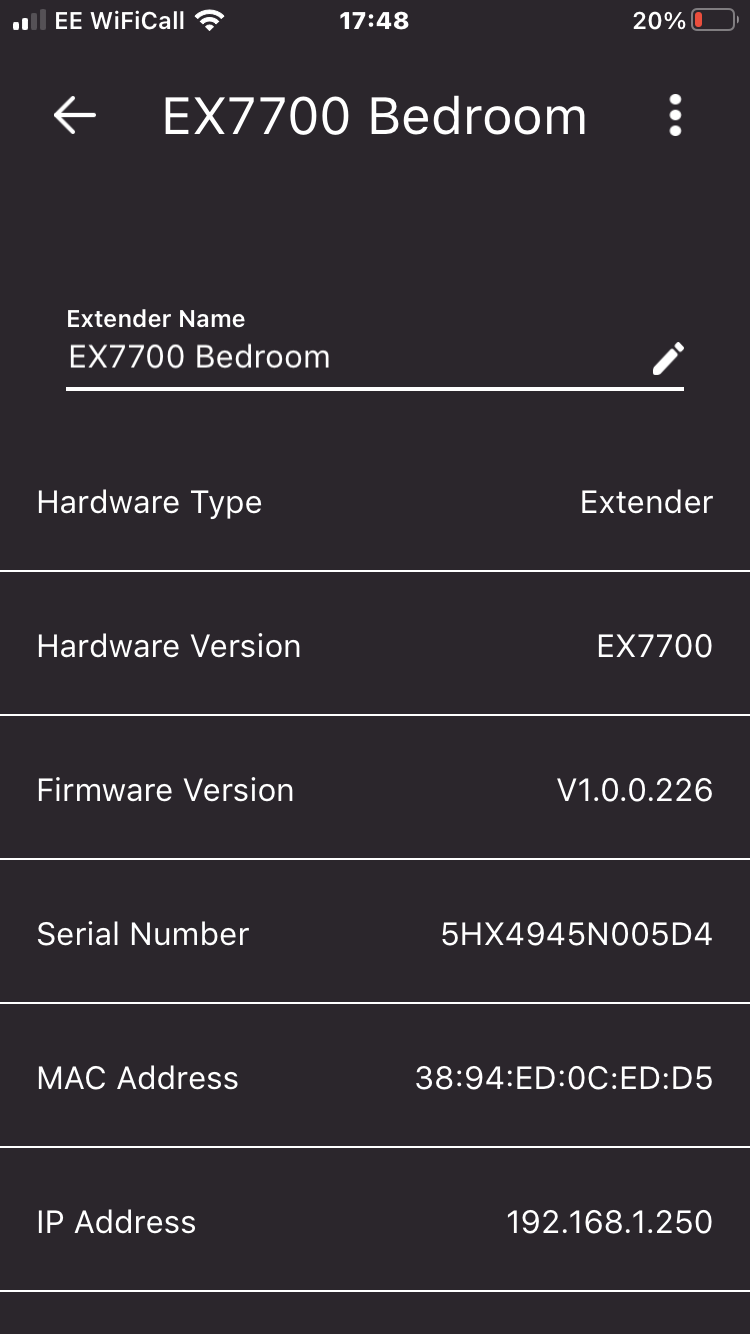Edit extender name with pencil icon
The image size is (750, 1334).
pyautogui.click(x=668, y=358)
